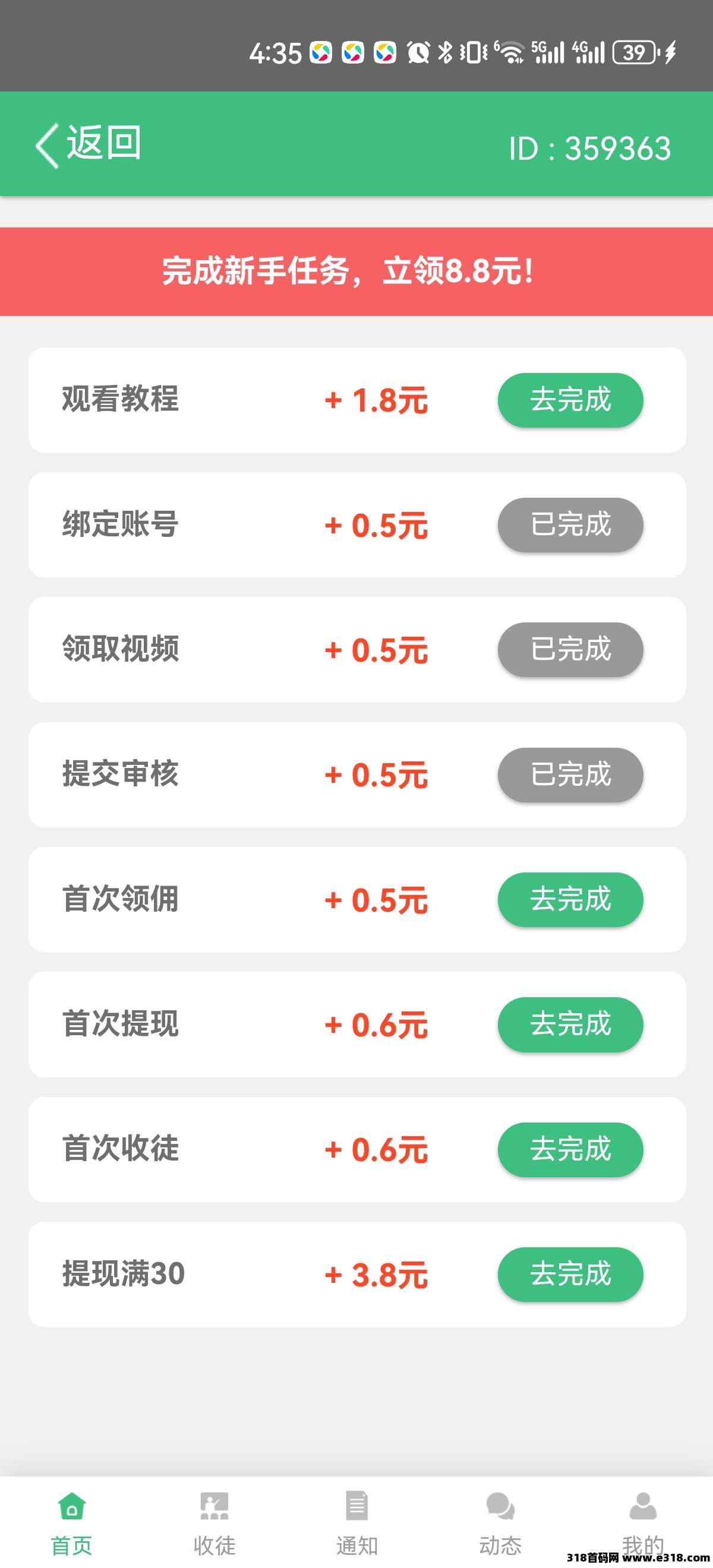713x1568 pixels.
Task: Tap 去完成 for 首次收徒 task
Action: tap(570, 1149)
